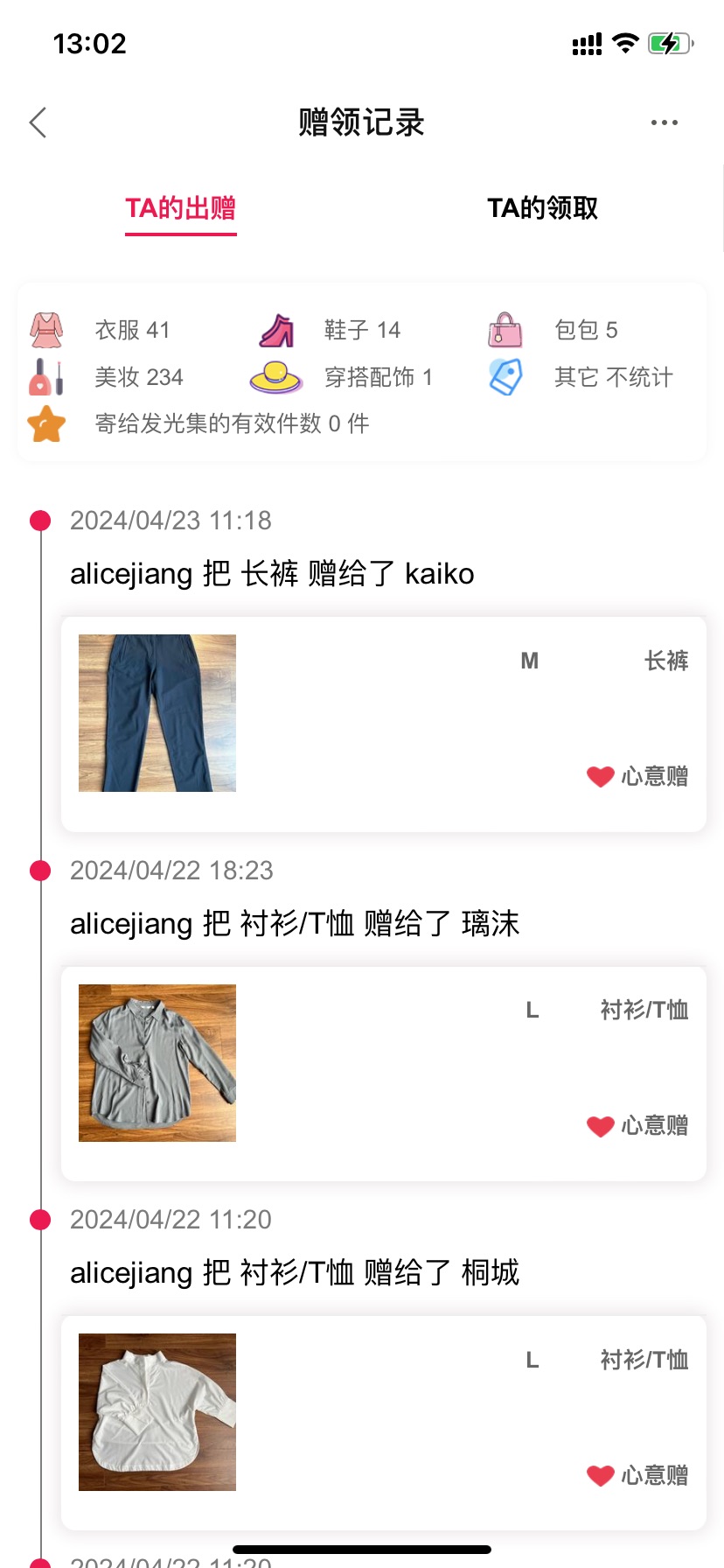The height and width of the screenshot is (1568, 724).
Task: Go back from 赠领记录 page
Action: [38, 122]
